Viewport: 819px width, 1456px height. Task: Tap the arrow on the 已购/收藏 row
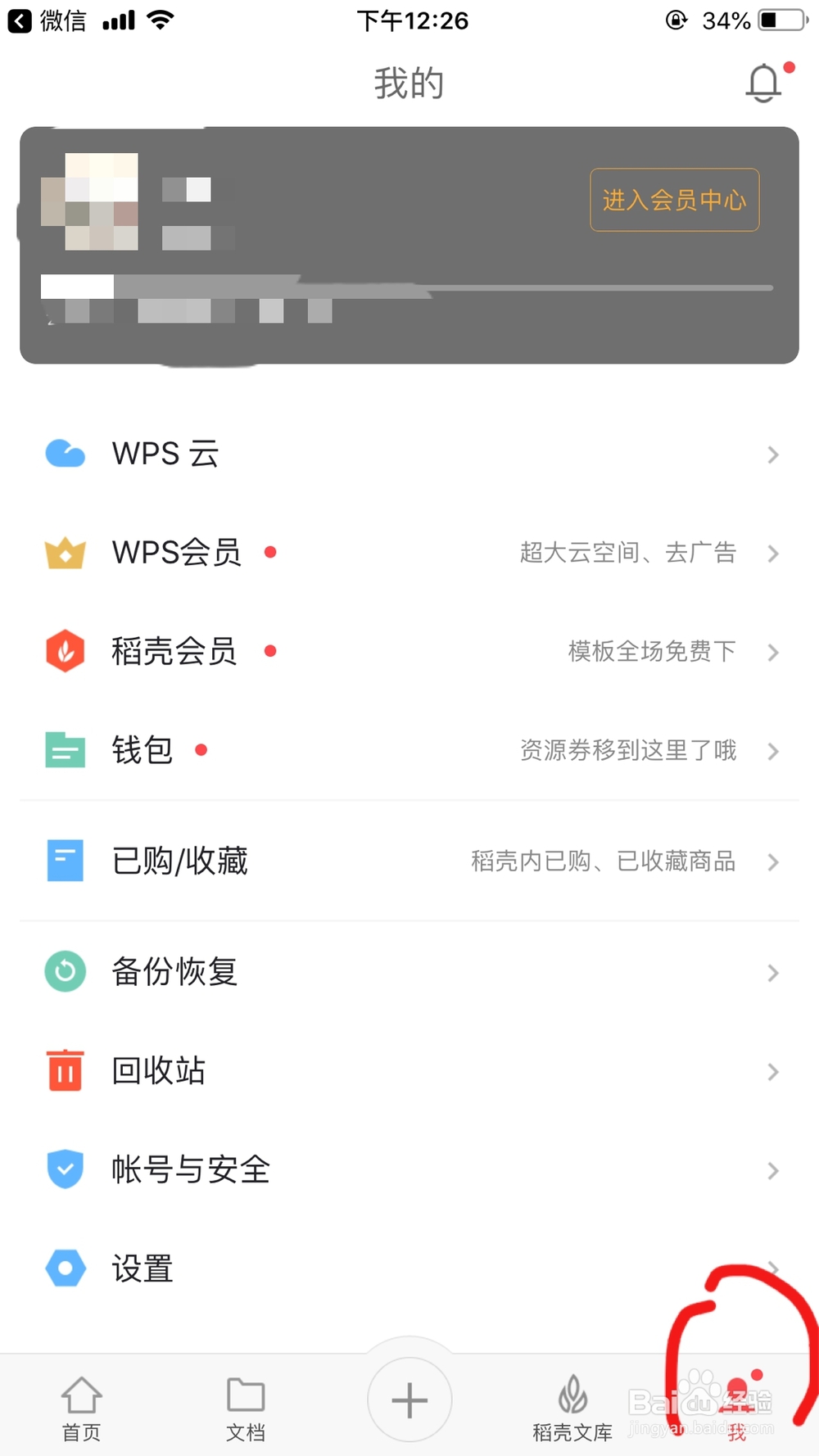(773, 861)
